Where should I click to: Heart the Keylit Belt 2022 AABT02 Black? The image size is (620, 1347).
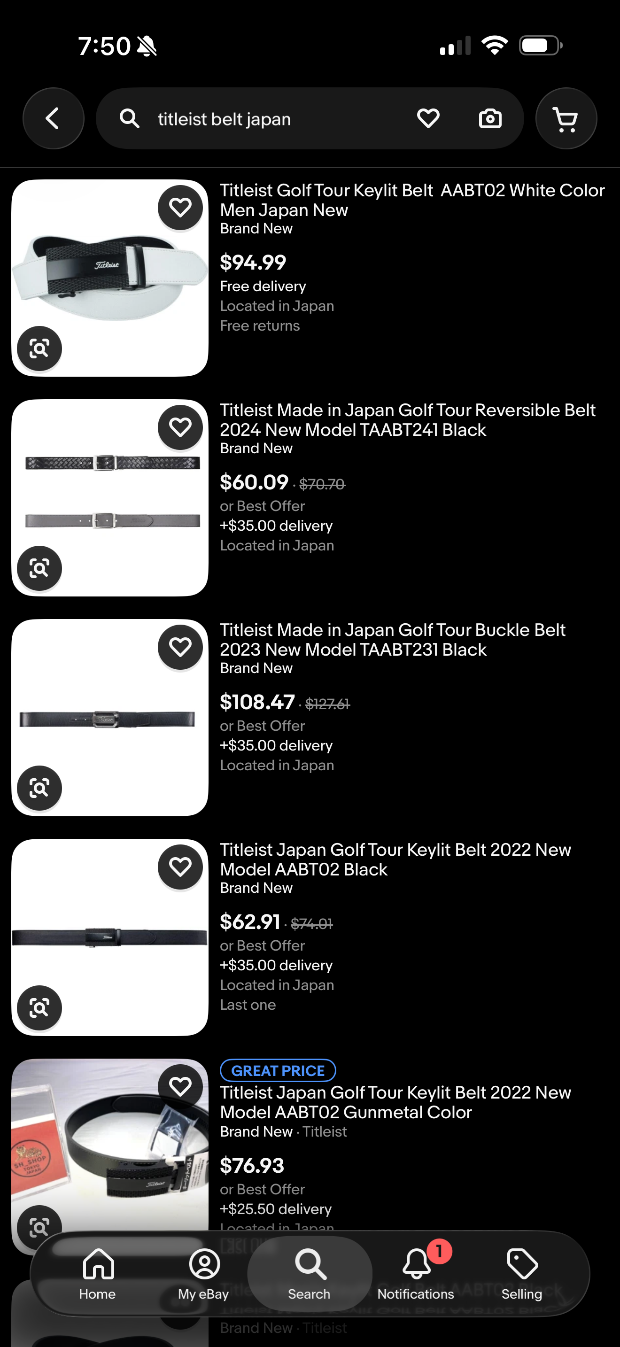[x=180, y=867]
